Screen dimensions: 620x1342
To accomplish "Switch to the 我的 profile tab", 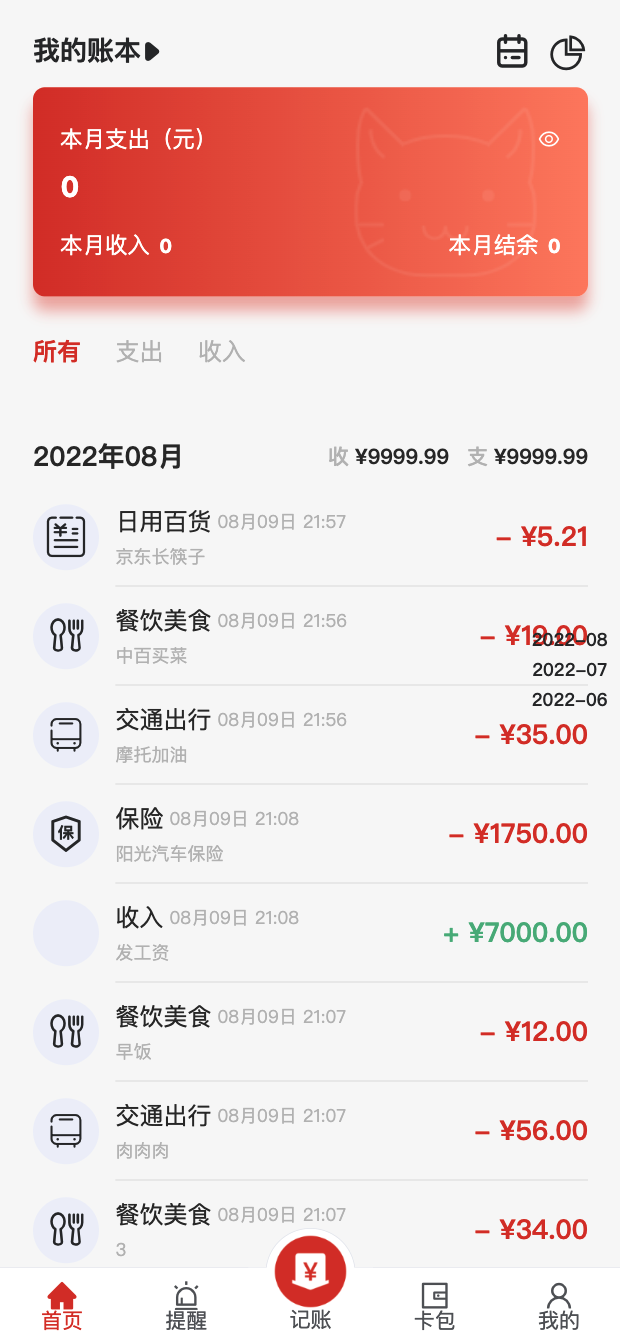I will 558,1307.
